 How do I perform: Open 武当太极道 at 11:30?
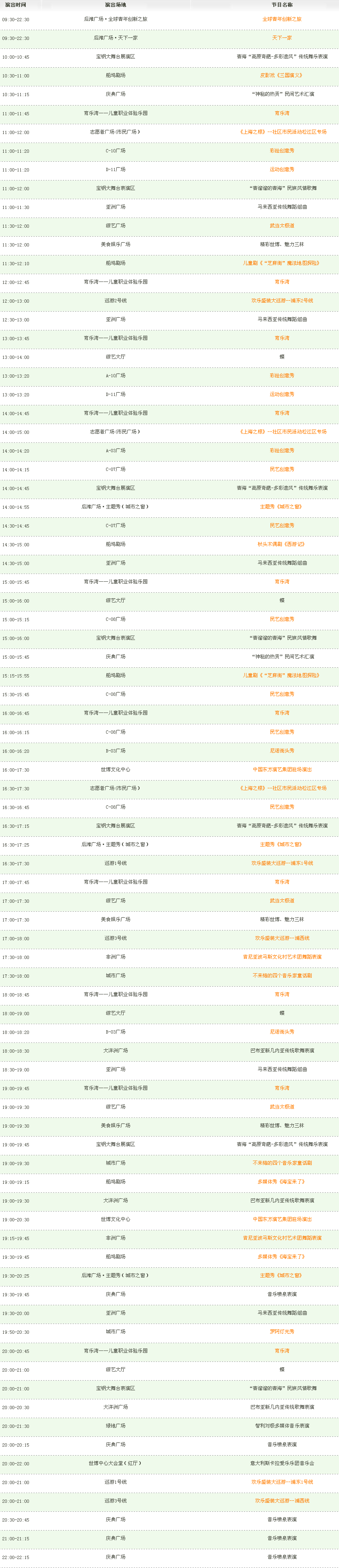click(x=282, y=226)
